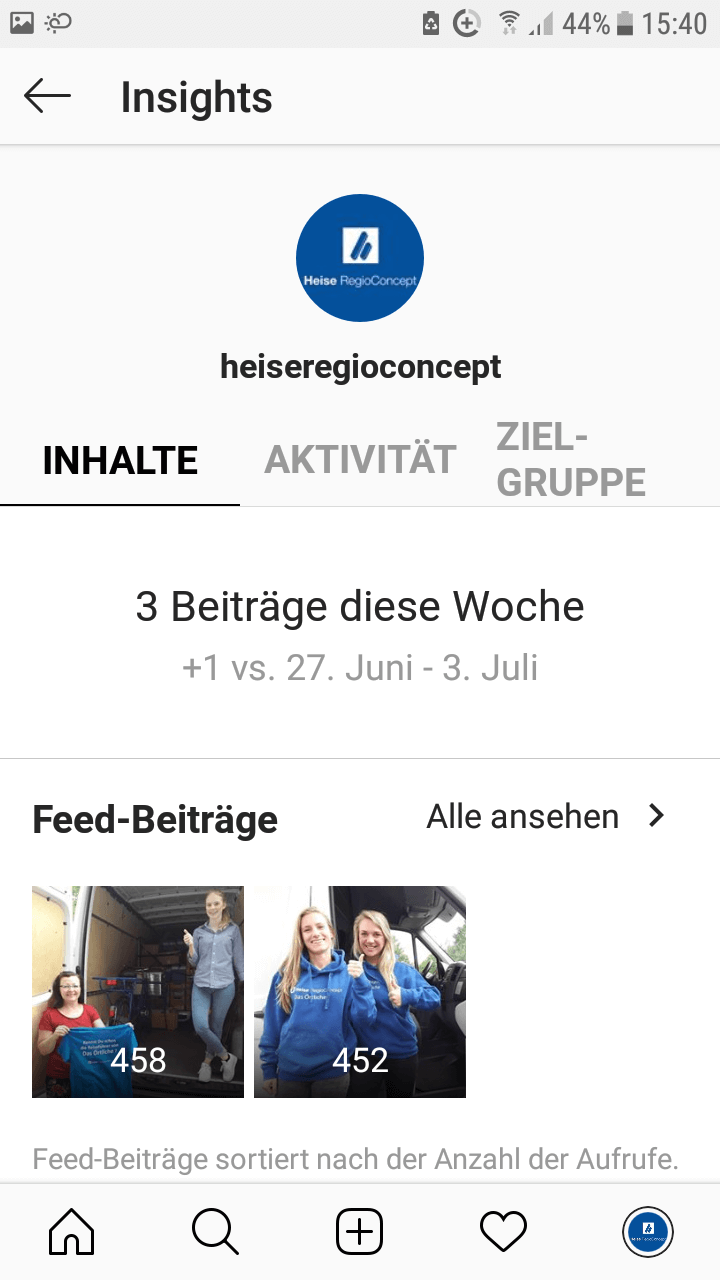
Task: Create a new post with plus icon
Action: (359, 1232)
